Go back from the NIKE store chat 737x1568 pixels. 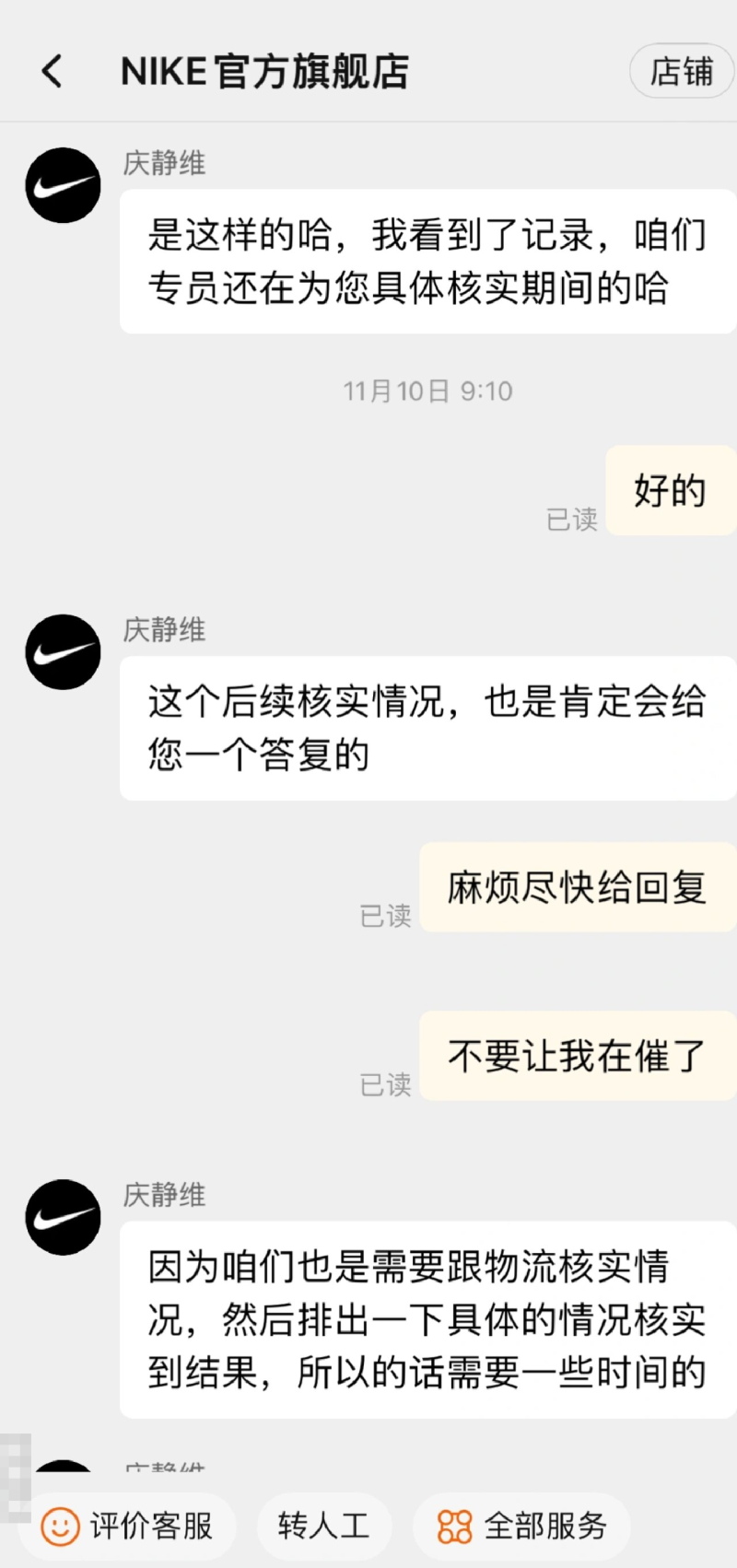[x=53, y=71]
